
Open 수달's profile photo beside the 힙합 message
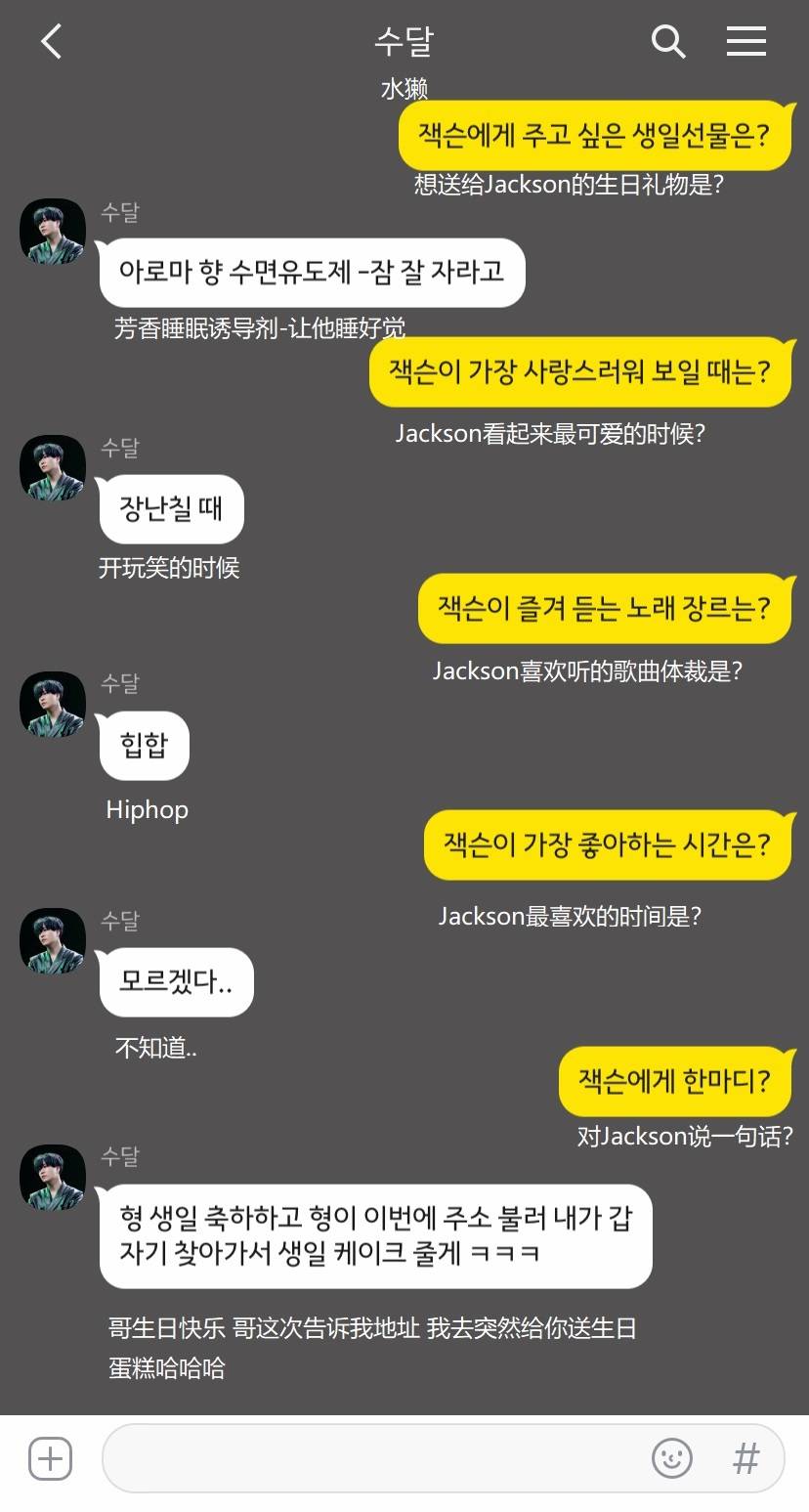click(53, 704)
